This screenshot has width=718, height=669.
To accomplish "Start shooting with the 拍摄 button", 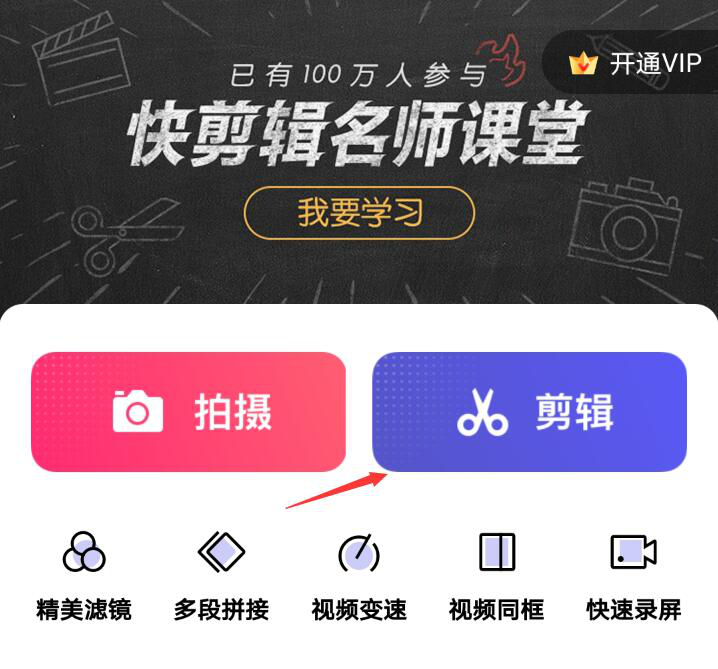I will [188, 412].
